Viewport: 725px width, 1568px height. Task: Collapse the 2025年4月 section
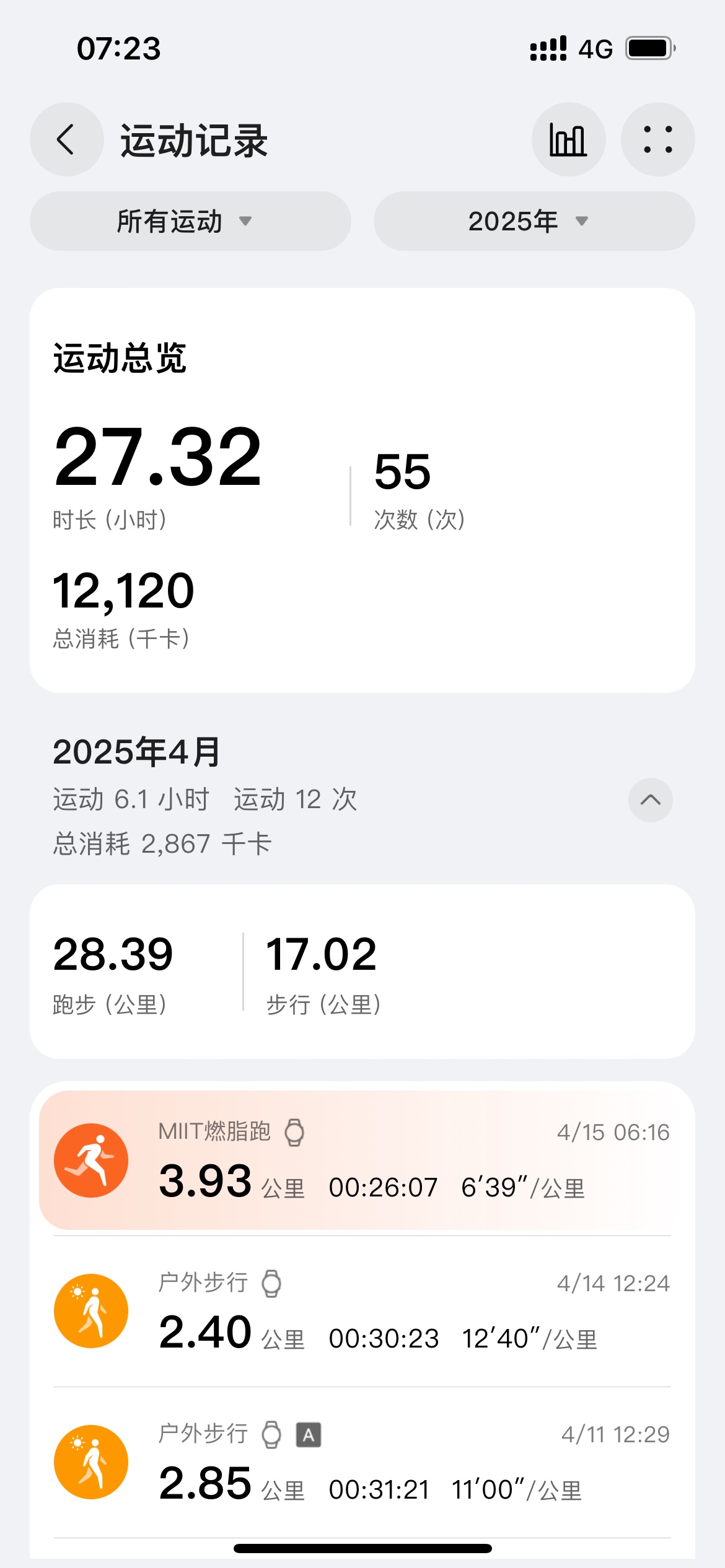[x=650, y=799]
